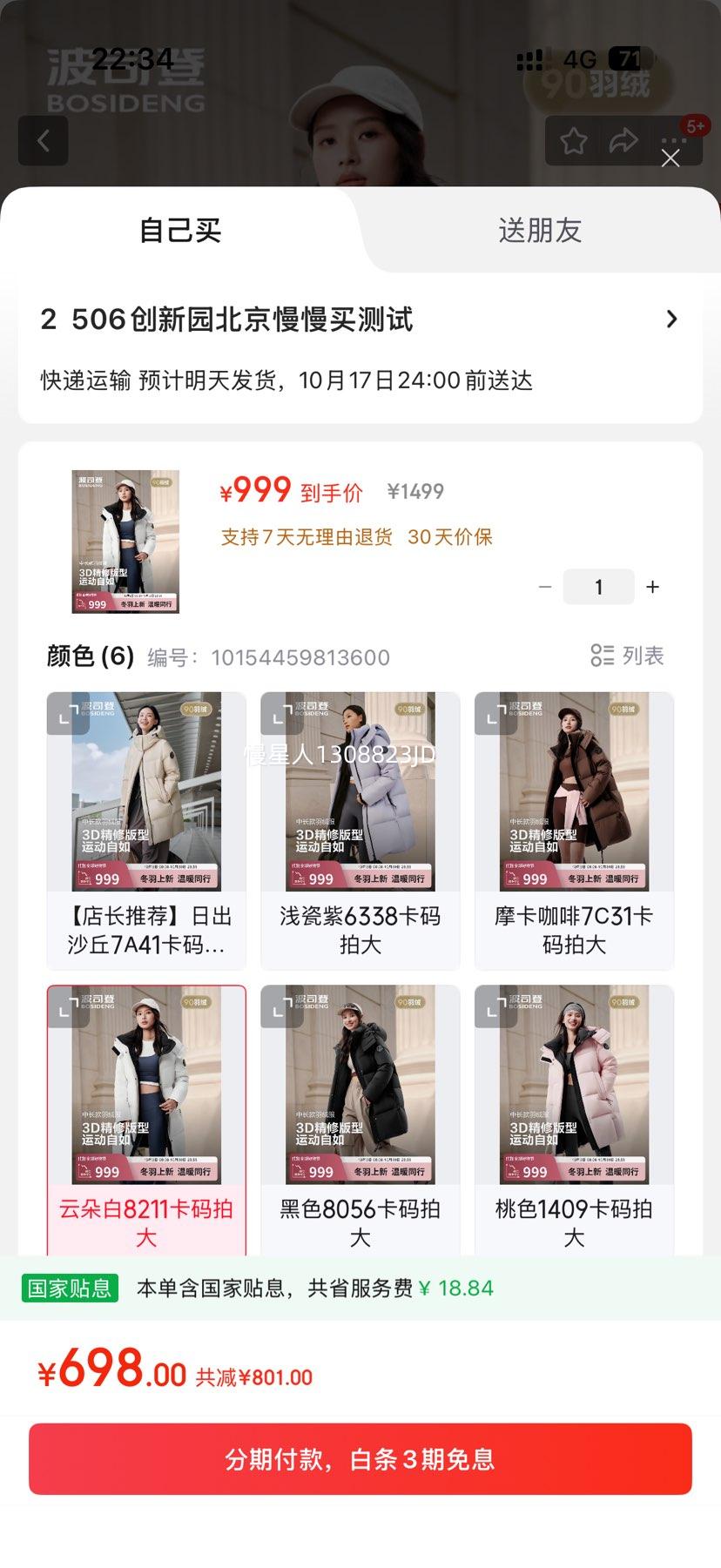Switch to the 送朋友 tab

click(x=539, y=231)
